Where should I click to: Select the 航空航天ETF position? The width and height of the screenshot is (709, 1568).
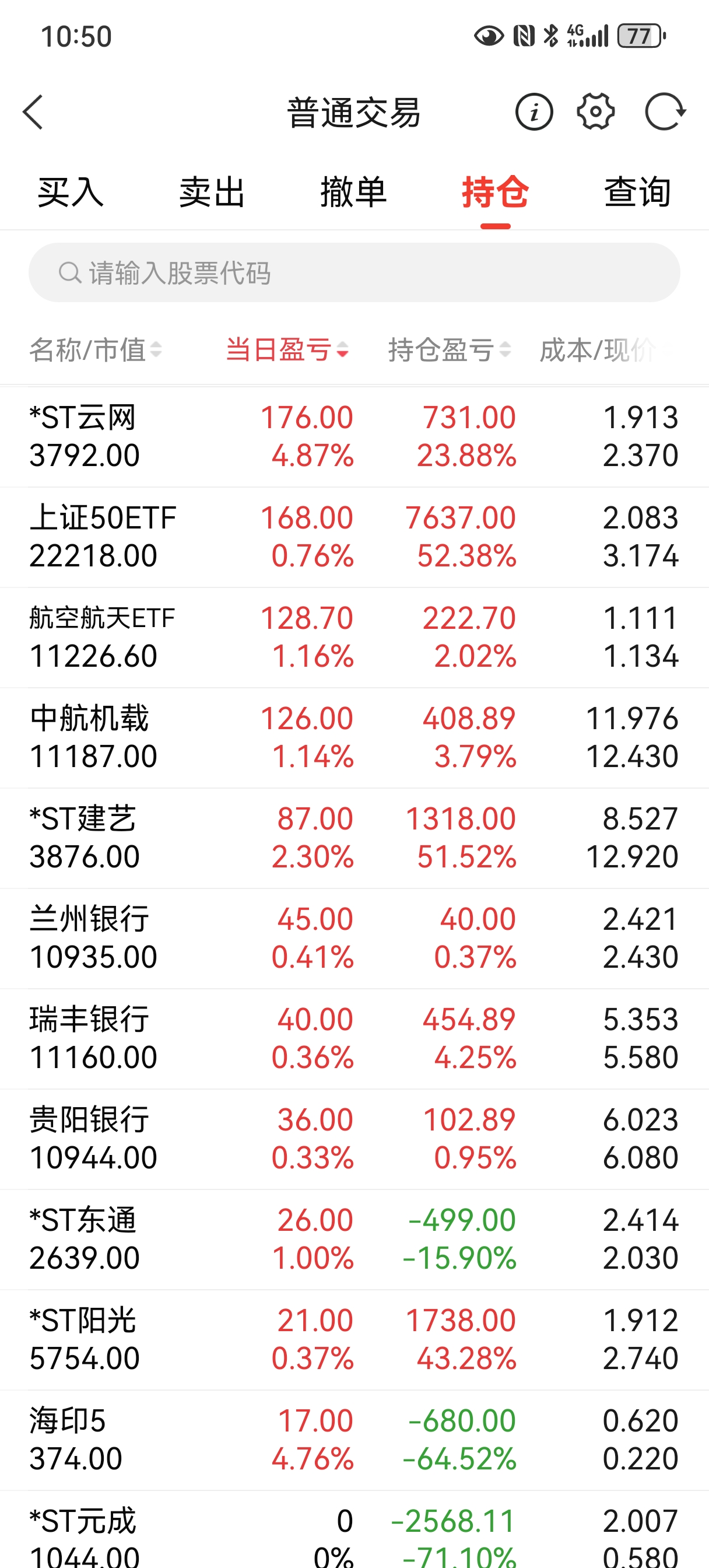point(354,638)
